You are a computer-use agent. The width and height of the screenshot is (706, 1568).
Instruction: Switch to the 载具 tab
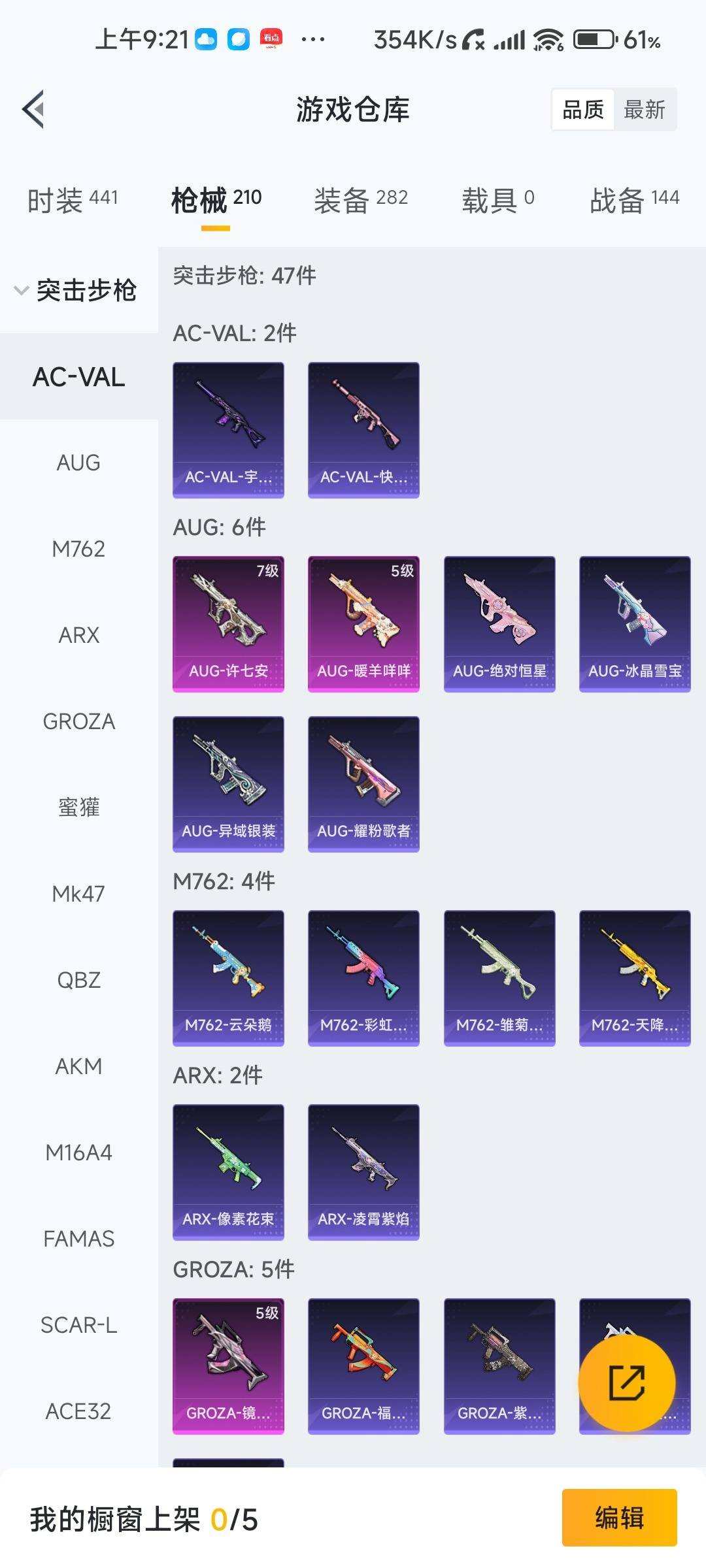click(497, 199)
